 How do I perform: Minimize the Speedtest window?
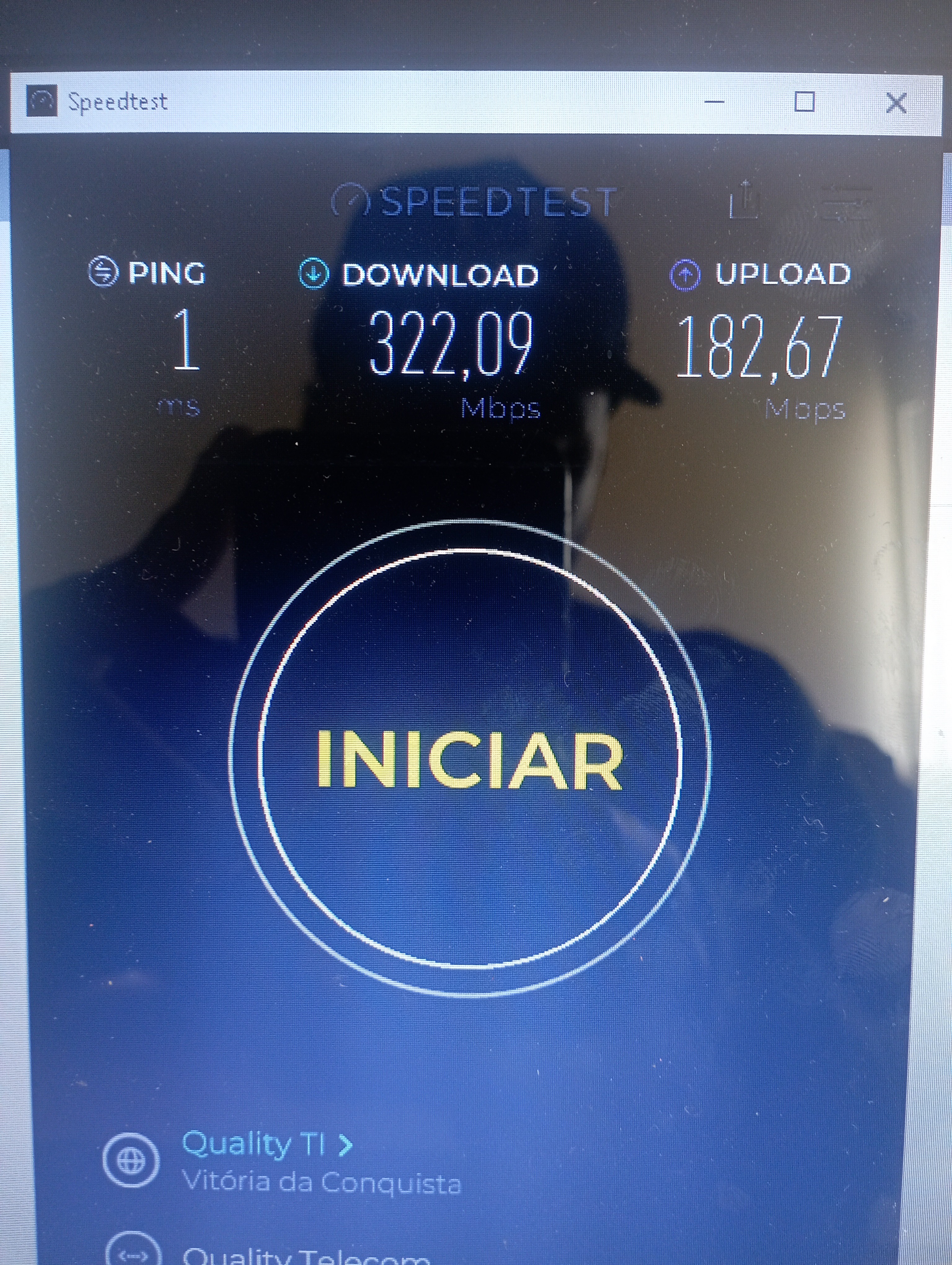click(714, 102)
